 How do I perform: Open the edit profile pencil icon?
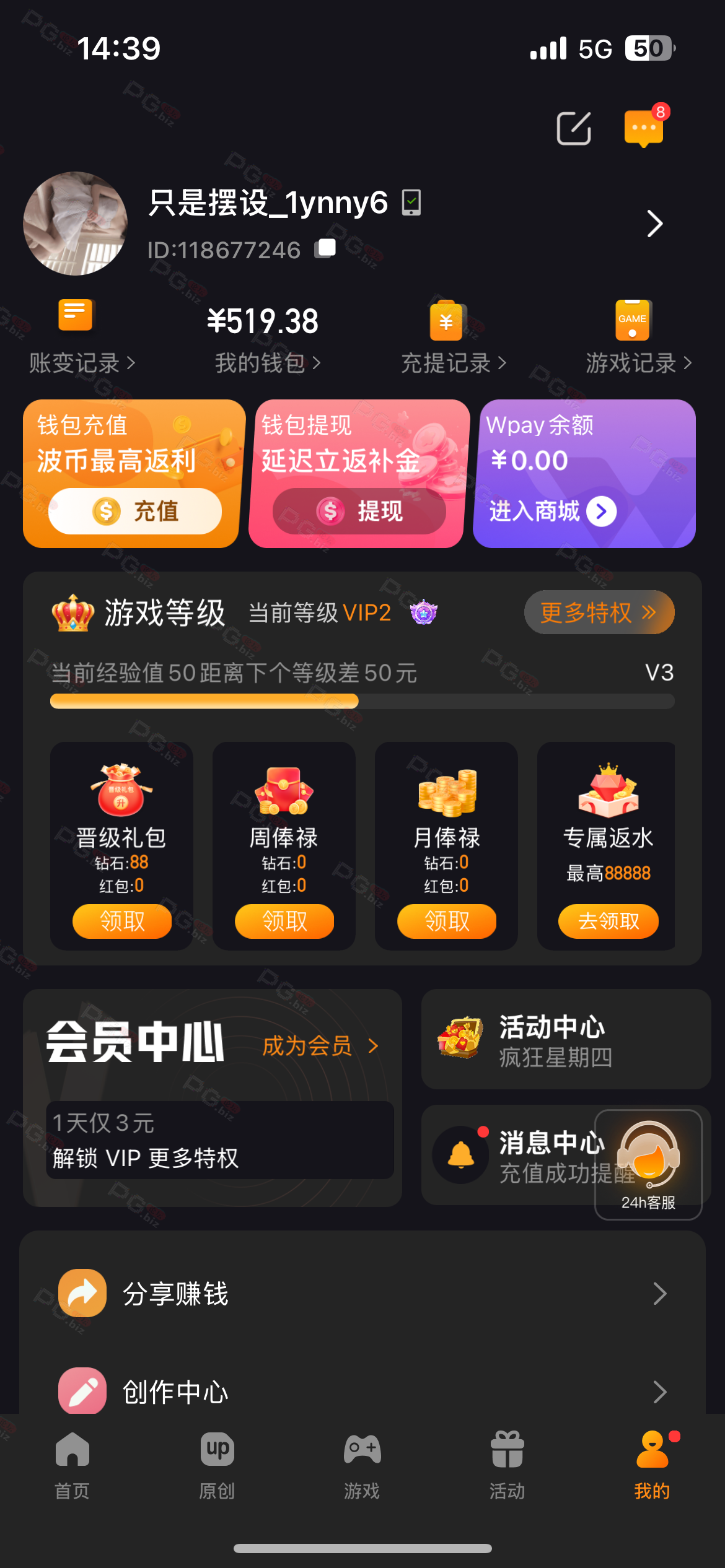(x=573, y=128)
